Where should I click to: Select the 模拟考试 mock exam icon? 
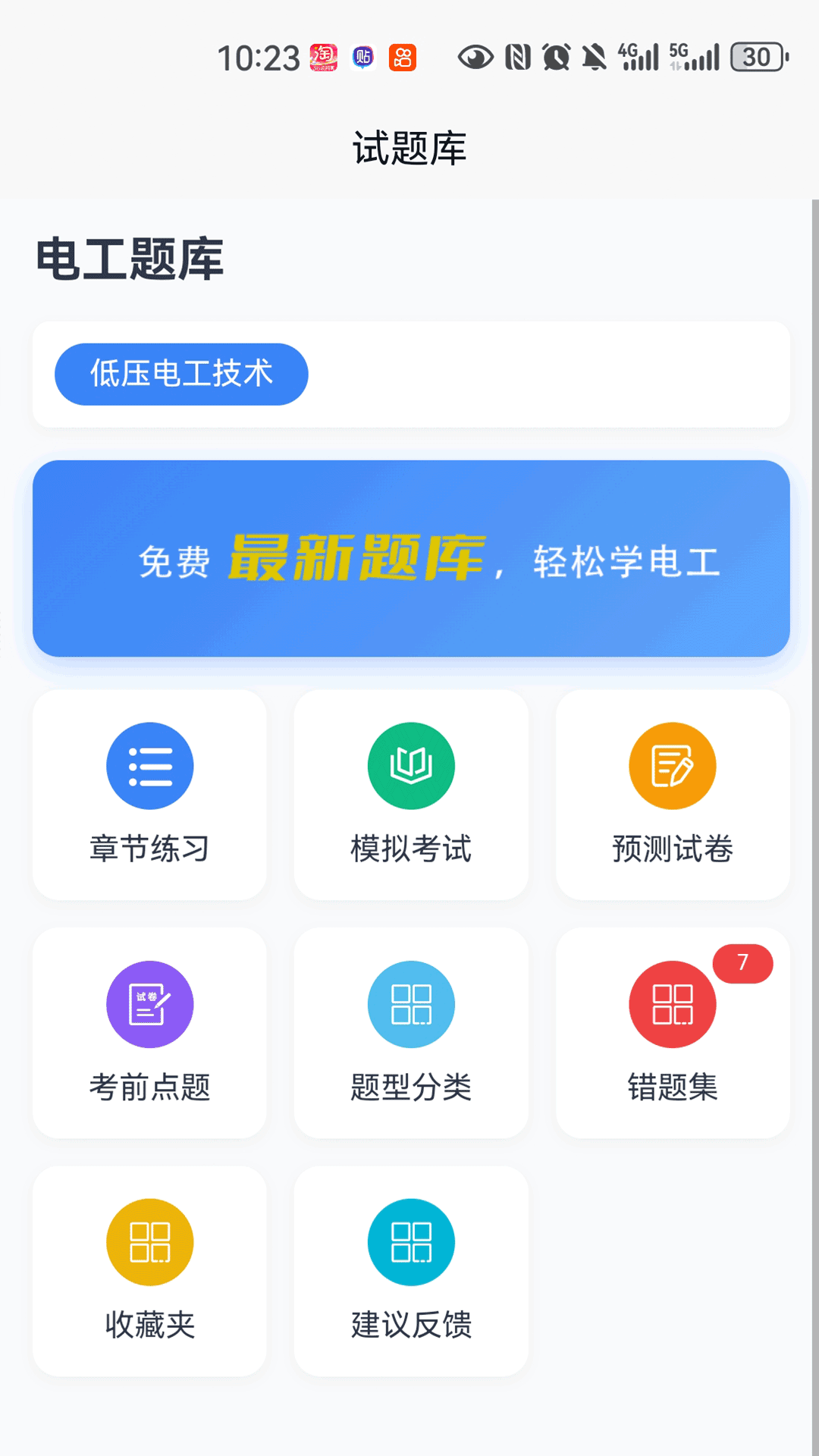point(410,765)
